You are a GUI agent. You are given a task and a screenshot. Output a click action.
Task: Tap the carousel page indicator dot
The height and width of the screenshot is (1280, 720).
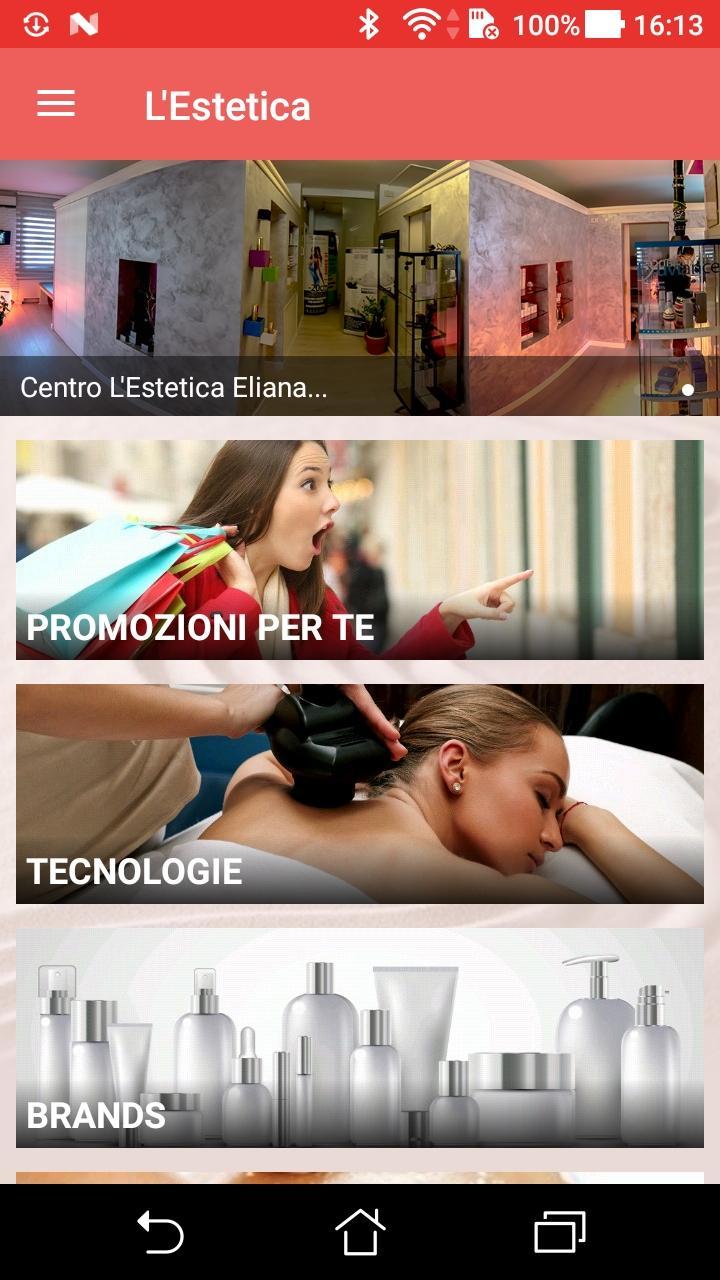pos(689,391)
